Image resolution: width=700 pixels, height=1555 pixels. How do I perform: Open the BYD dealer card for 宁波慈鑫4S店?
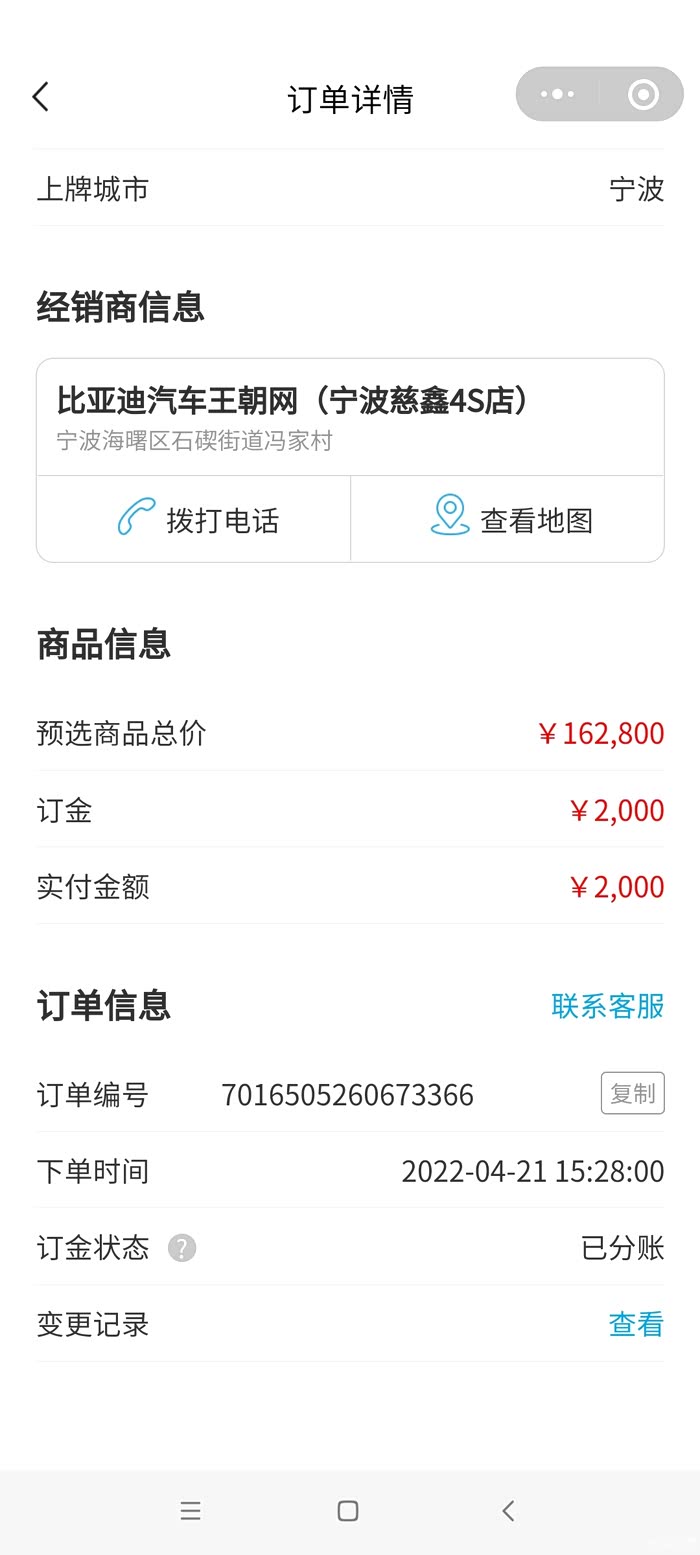pos(350,417)
